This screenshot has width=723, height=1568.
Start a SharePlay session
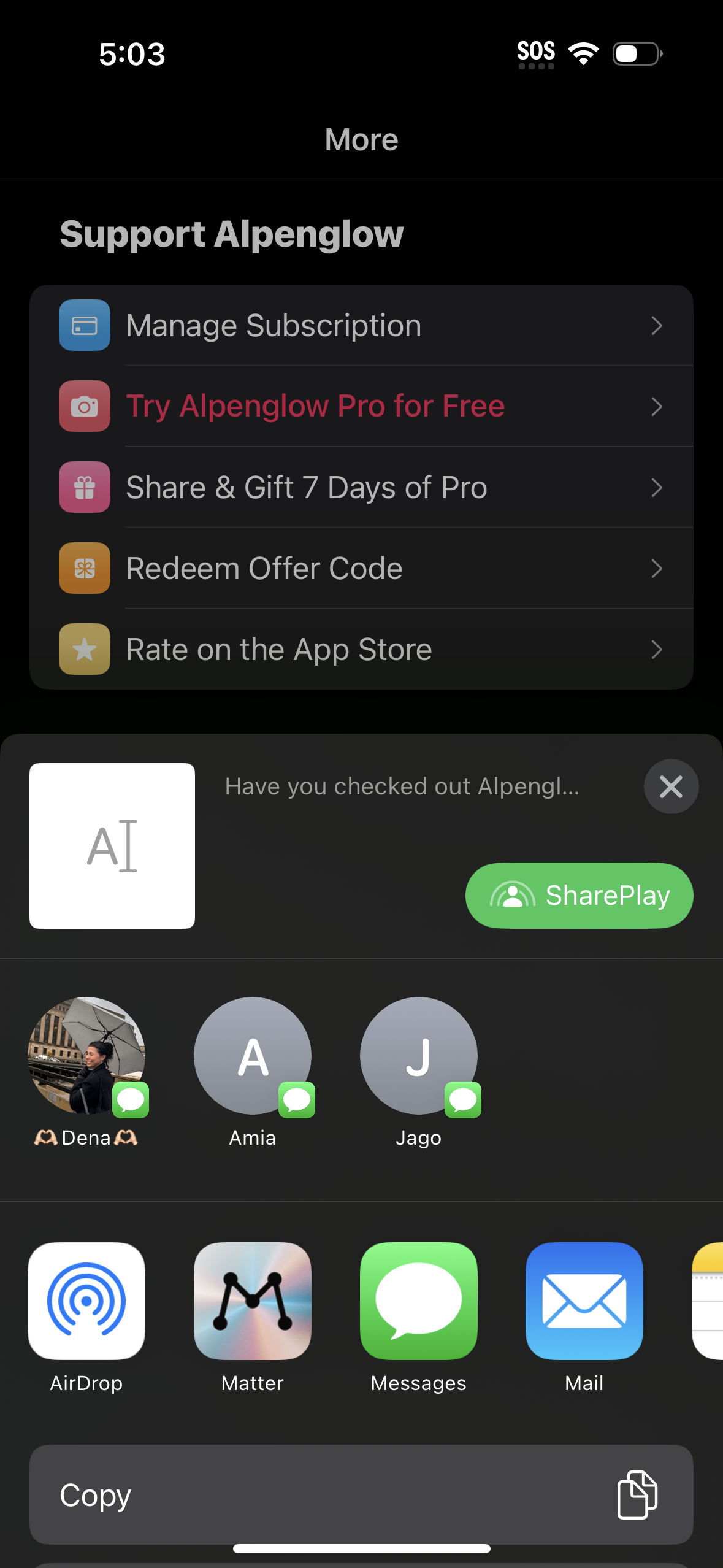coord(578,895)
